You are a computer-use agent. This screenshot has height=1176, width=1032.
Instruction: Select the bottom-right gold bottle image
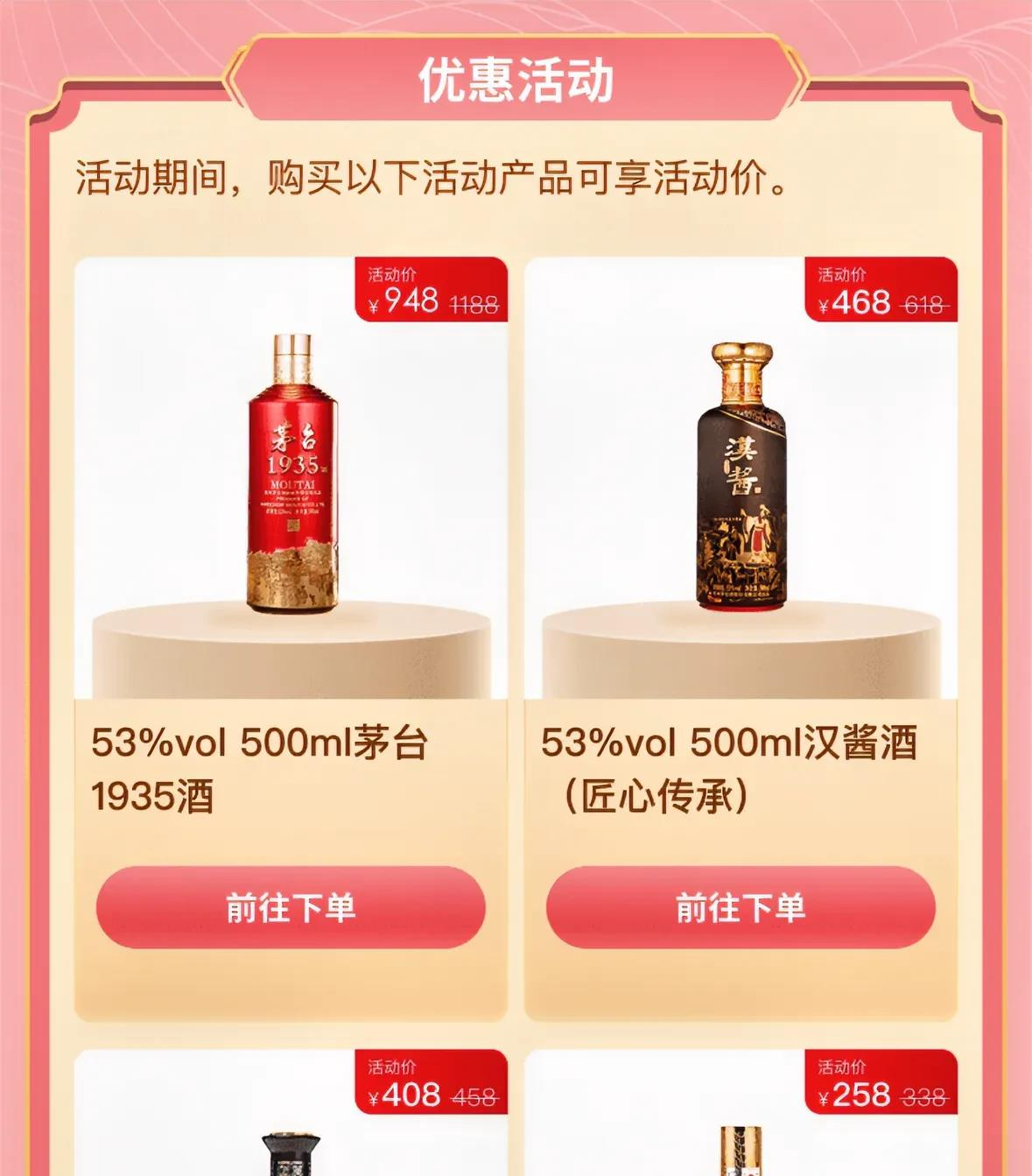738,1156
